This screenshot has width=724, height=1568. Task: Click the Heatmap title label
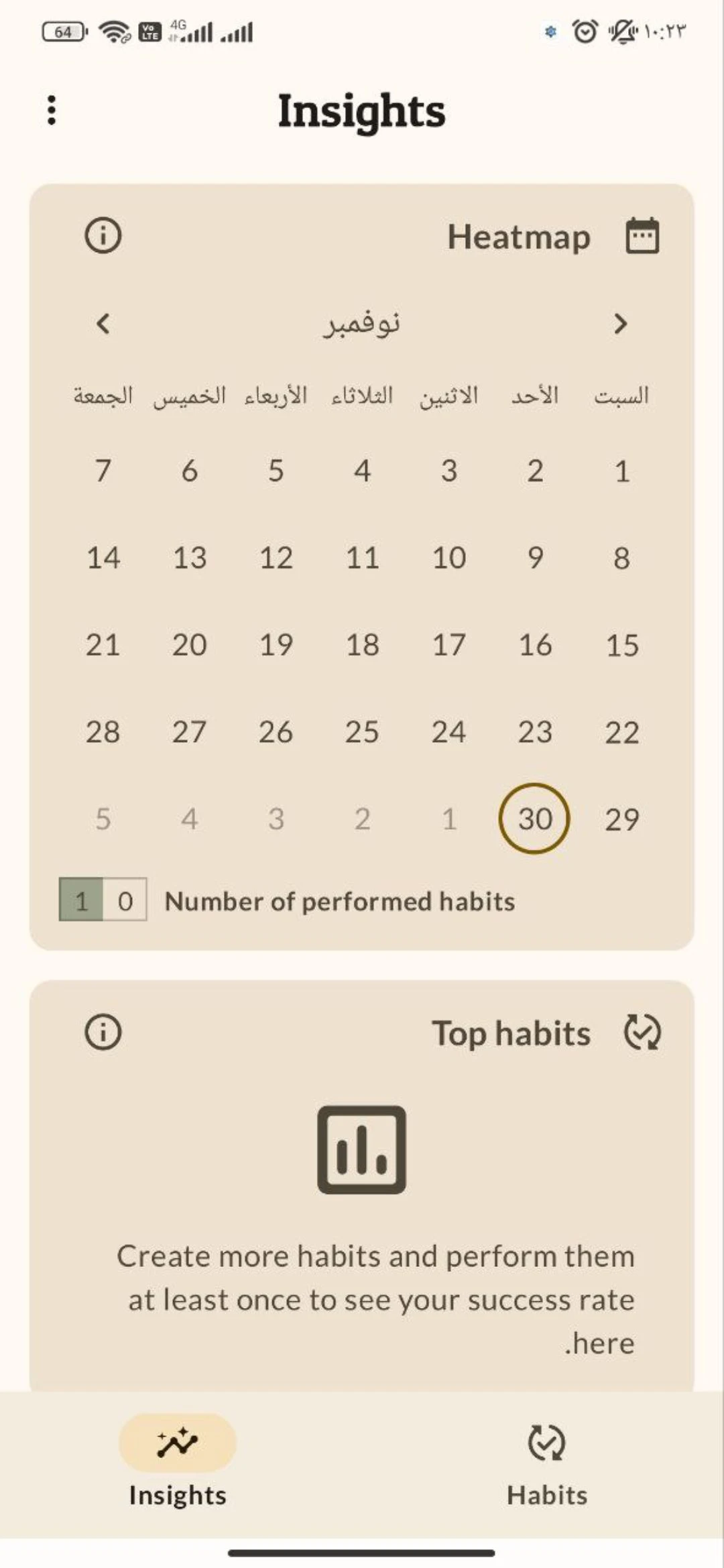(519, 236)
